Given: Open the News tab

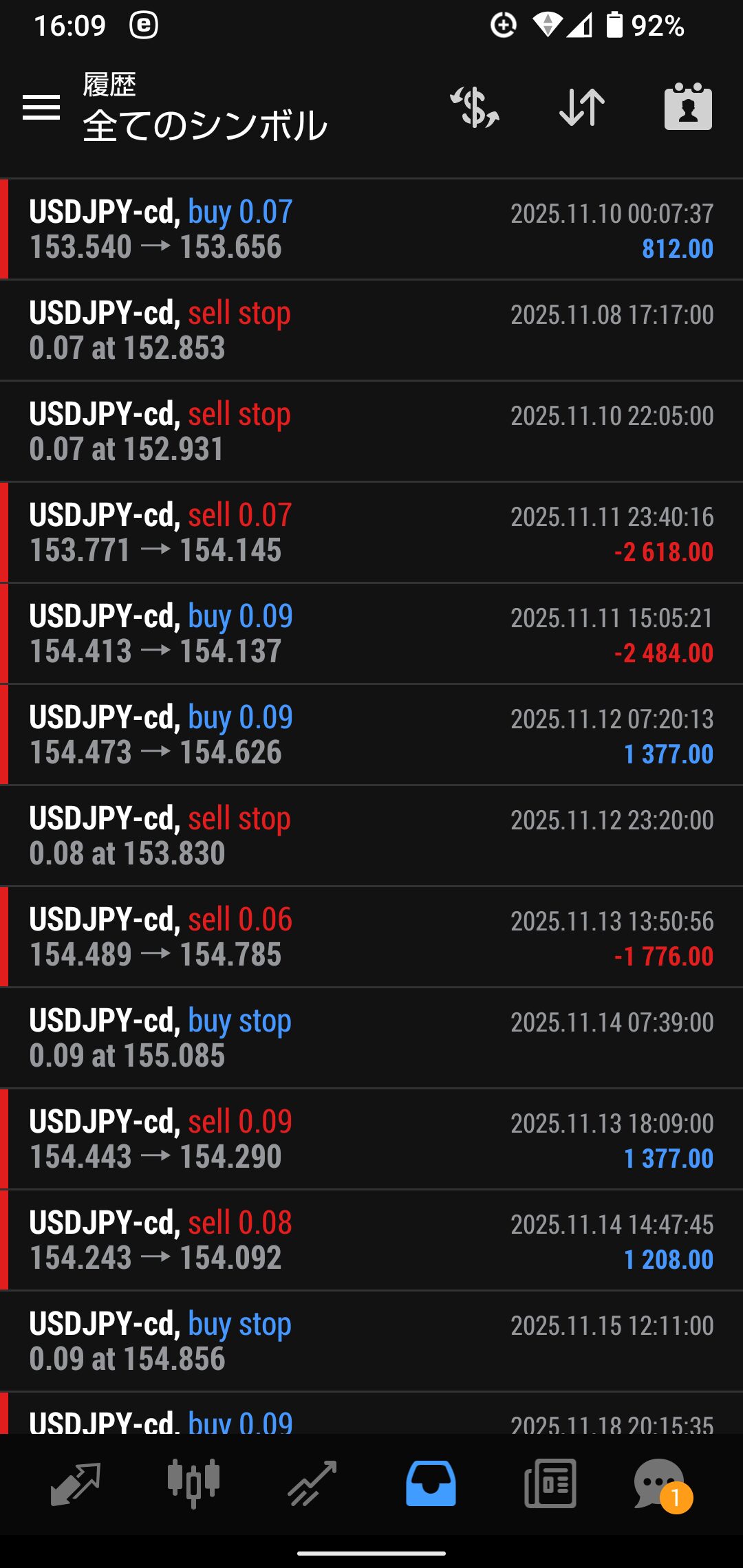Looking at the screenshot, I should click(550, 1484).
